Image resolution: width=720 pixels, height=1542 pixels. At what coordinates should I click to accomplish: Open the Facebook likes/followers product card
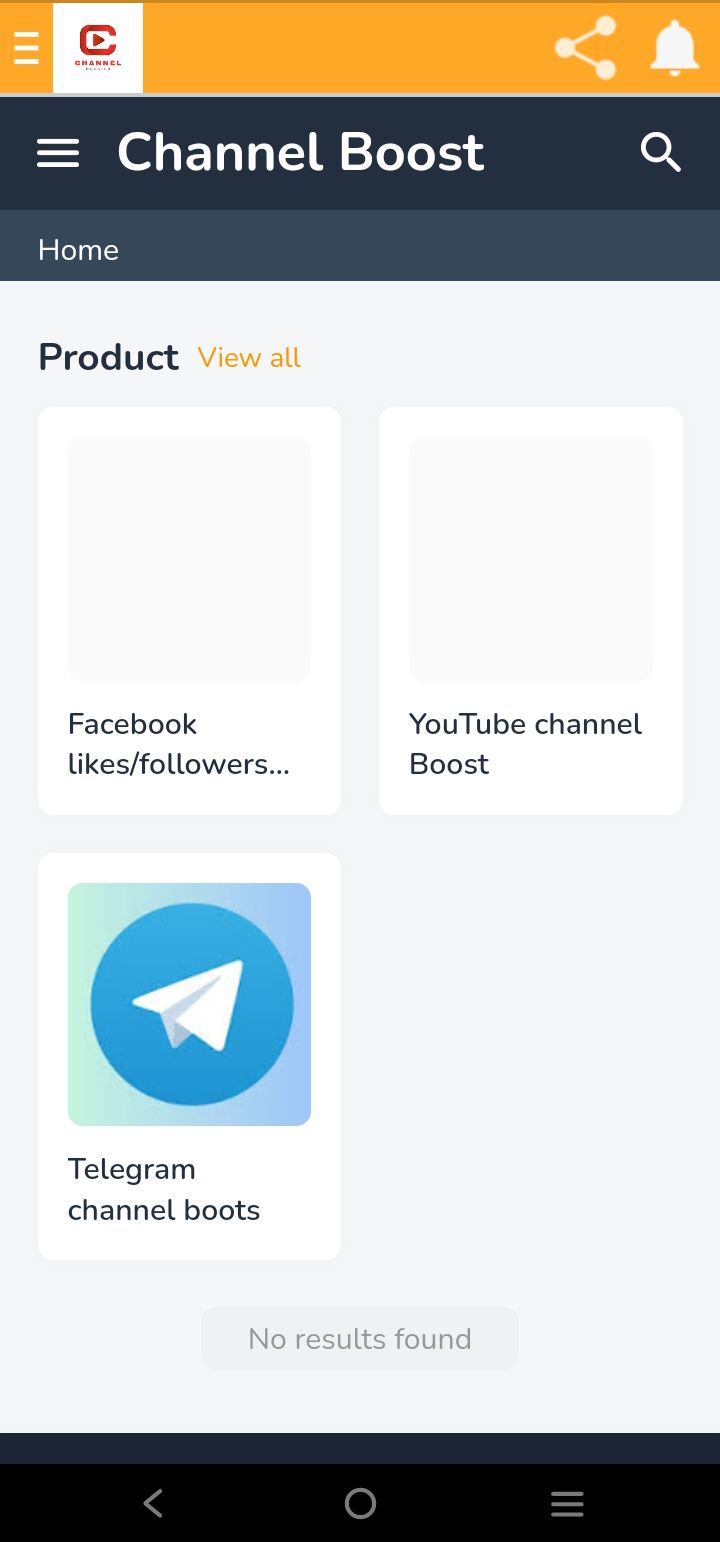pos(189,611)
